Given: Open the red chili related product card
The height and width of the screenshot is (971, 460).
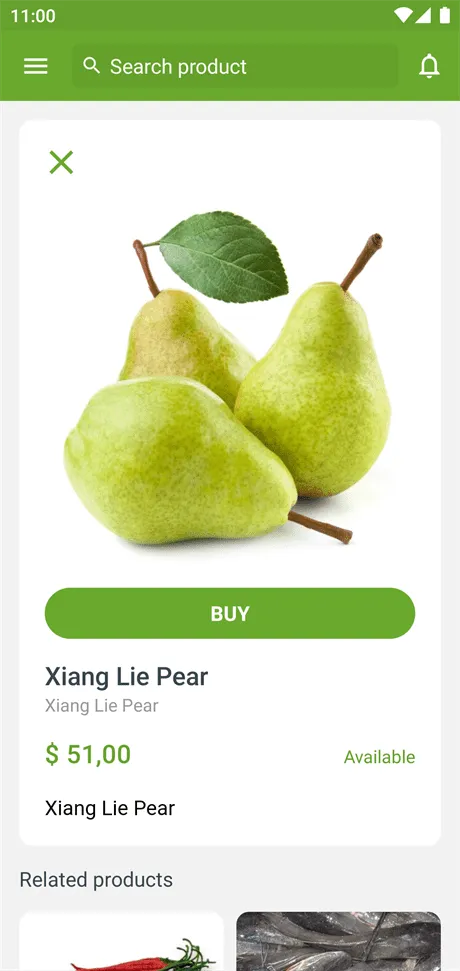Looking at the screenshot, I should coord(121,941).
